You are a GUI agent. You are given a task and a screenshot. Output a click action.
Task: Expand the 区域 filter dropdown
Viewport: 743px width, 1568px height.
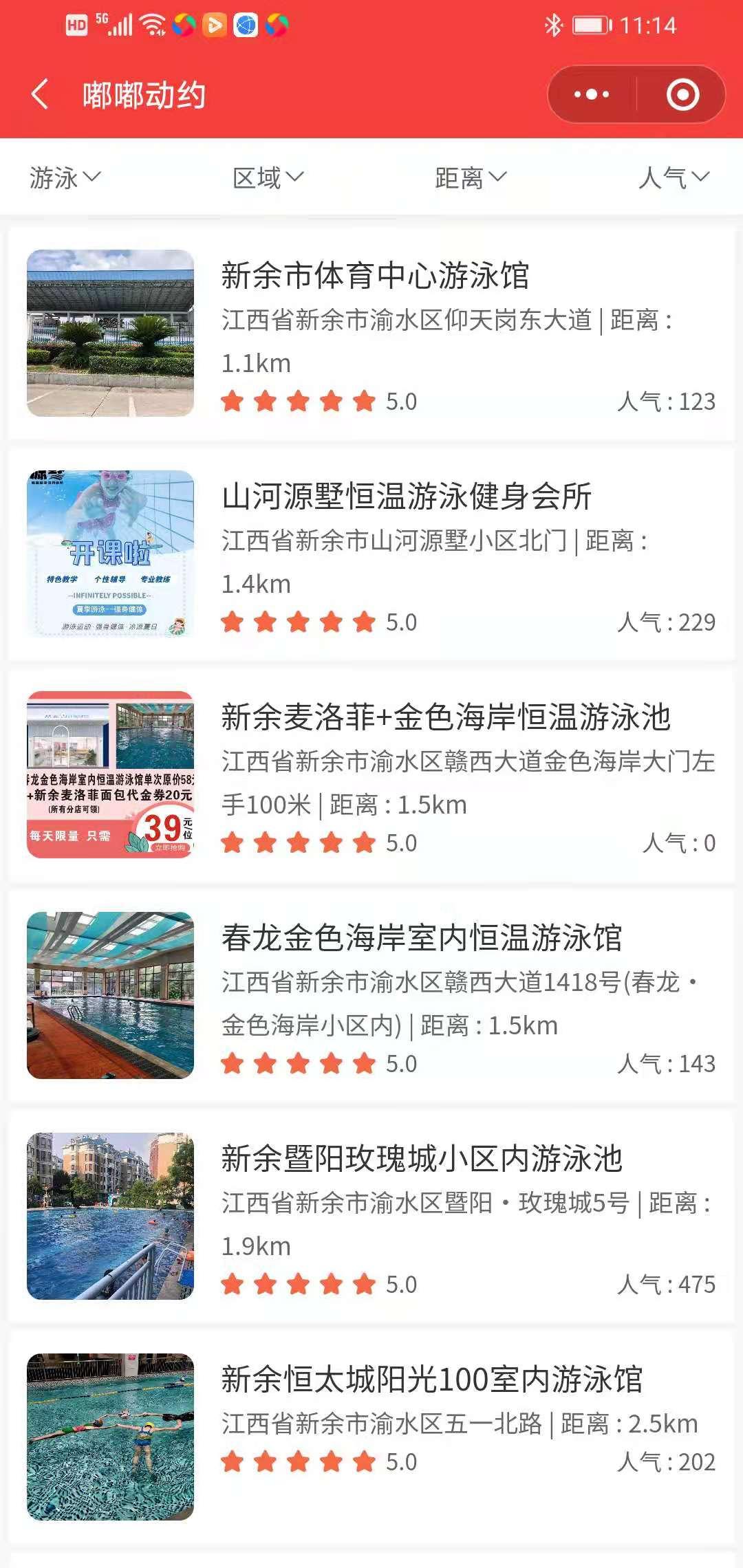(268, 177)
